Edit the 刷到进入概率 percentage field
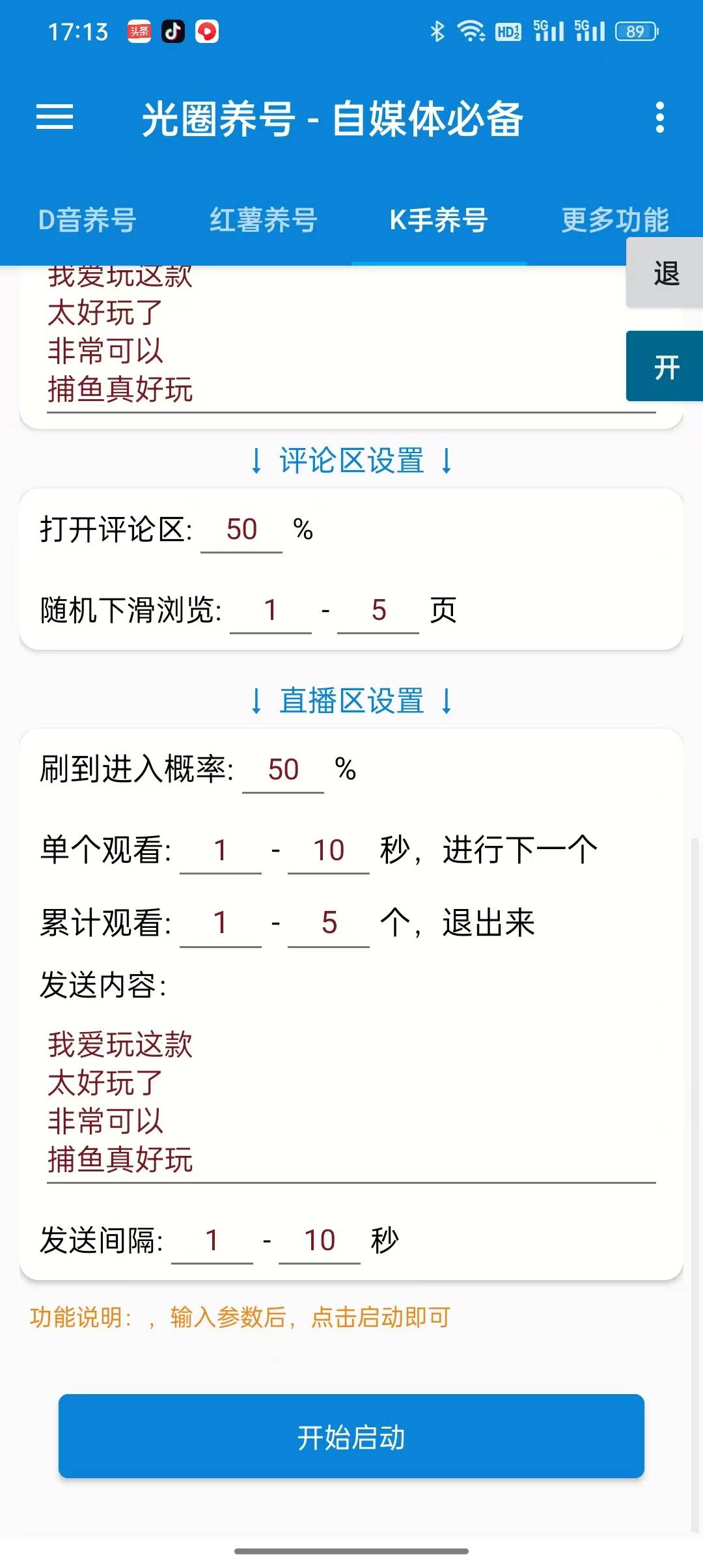This screenshot has width=703, height=1568. tap(283, 770)
